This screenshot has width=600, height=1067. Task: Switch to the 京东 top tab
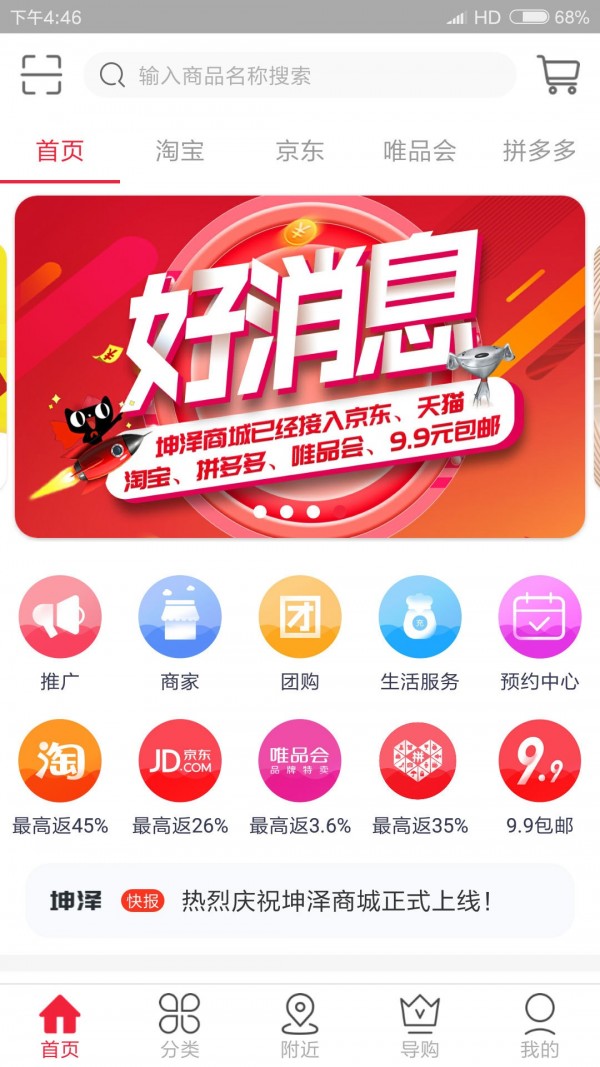pyautogui.click(x=300, y=151)
